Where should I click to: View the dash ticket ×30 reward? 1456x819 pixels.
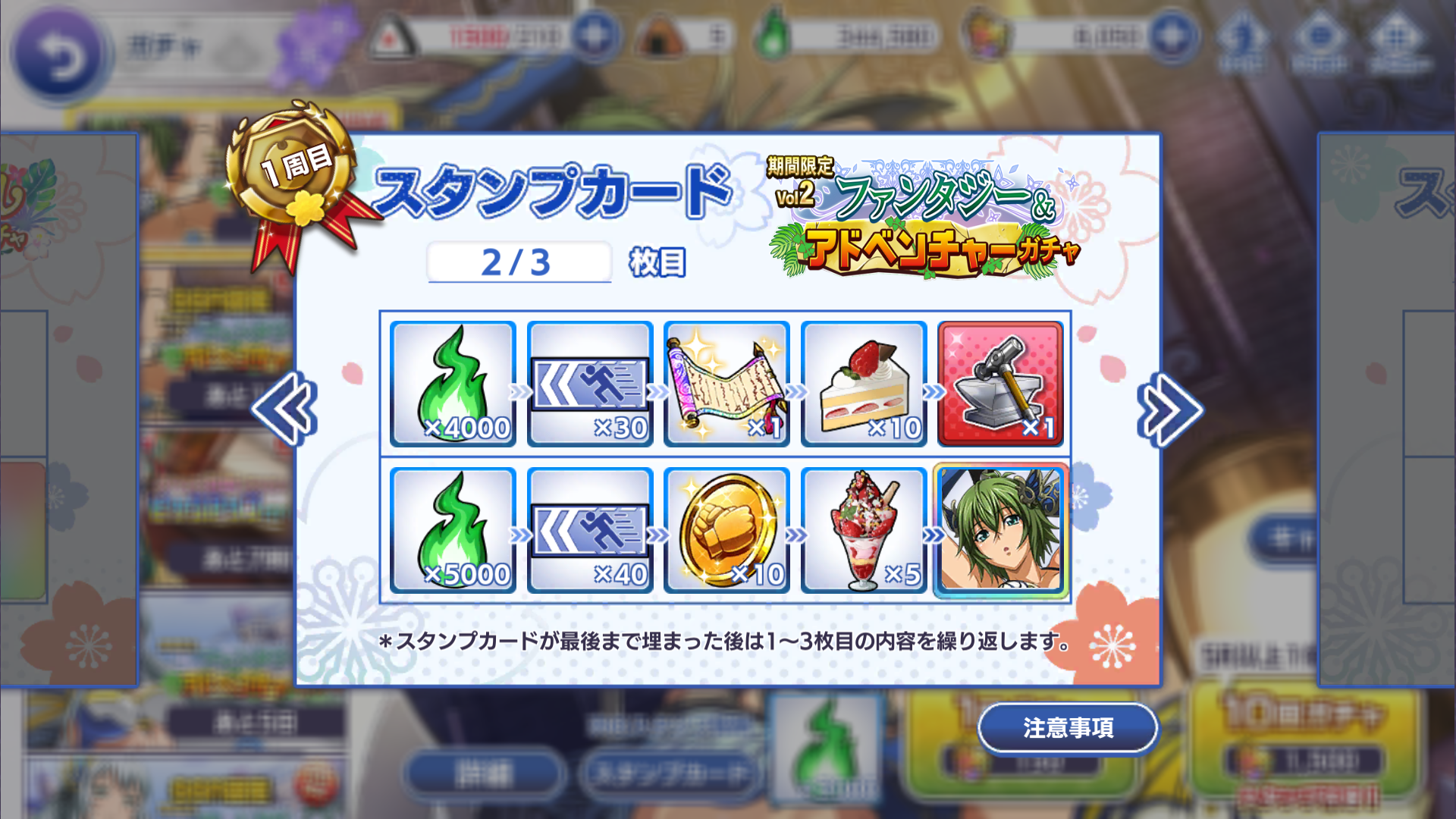click(x=590, y=384)
